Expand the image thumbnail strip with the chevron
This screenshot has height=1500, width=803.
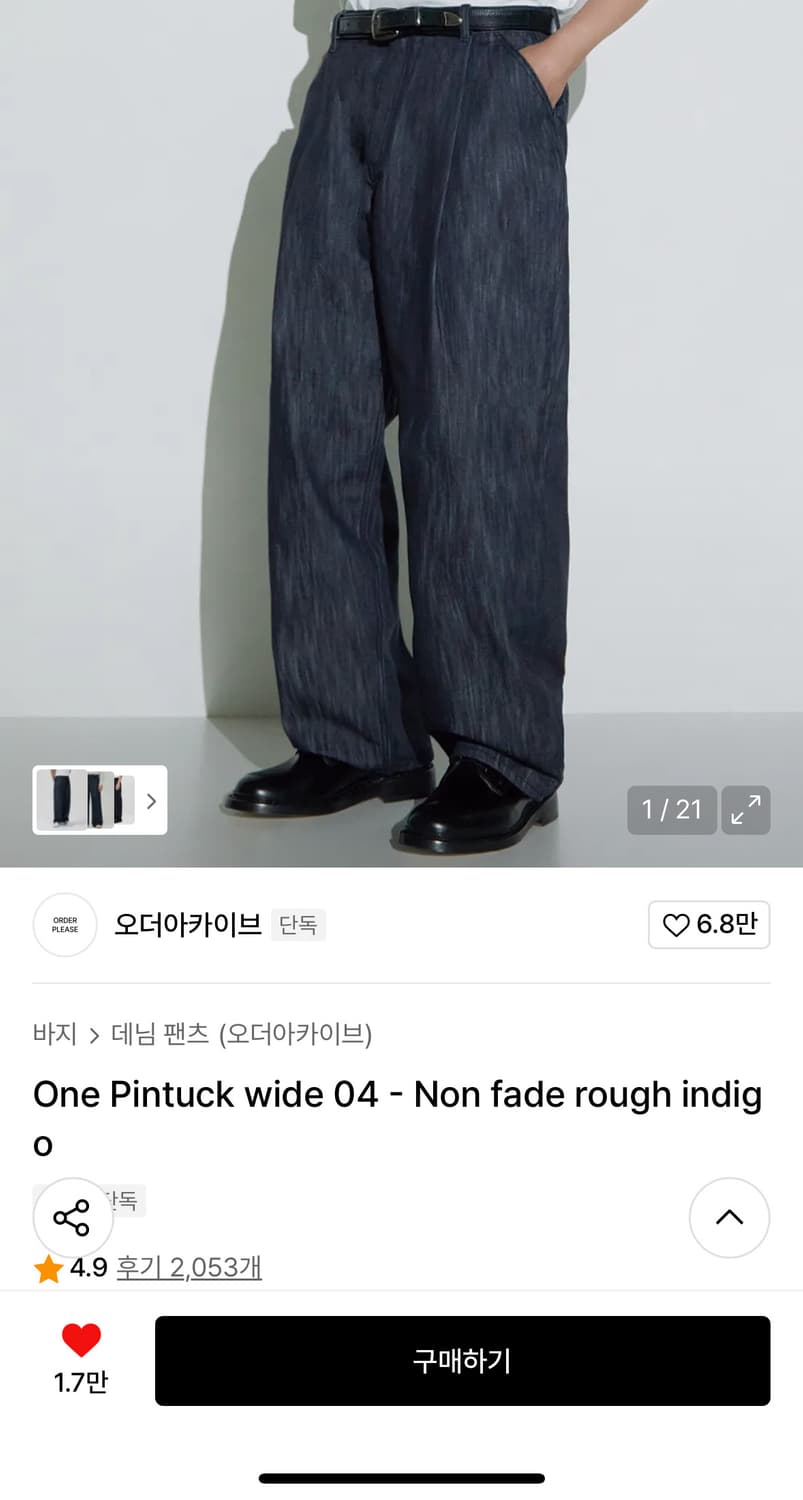151,801
